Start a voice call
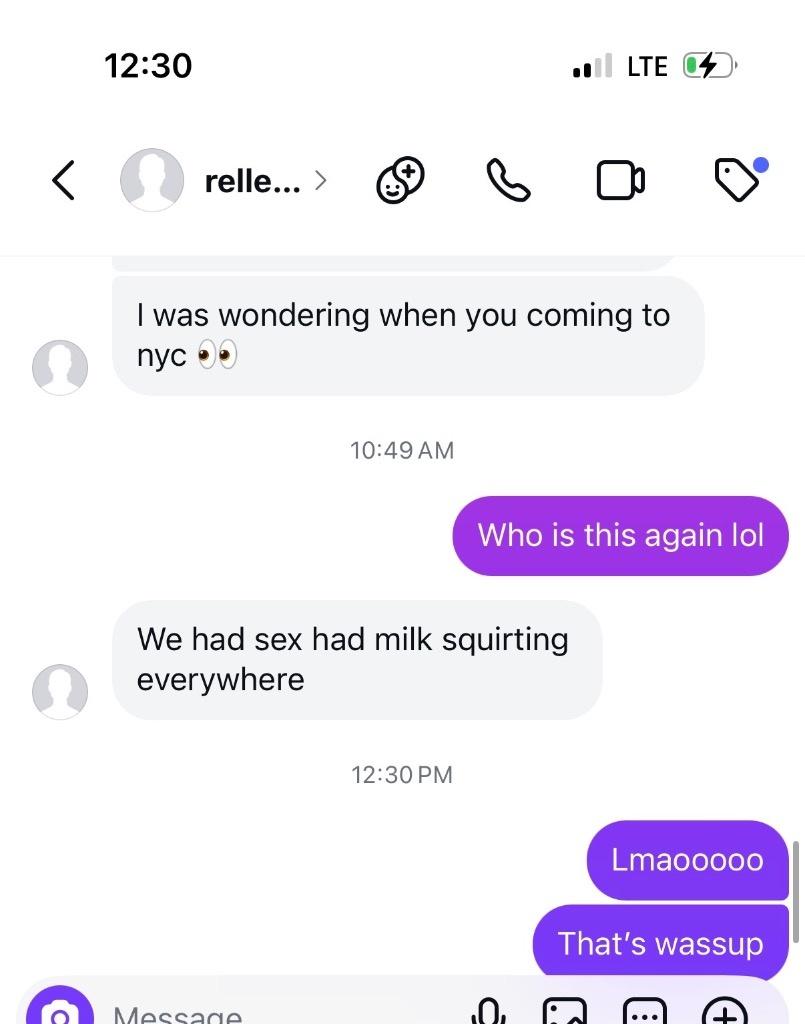The height and width of the screenshot is (1024, 805). [508, 181]
